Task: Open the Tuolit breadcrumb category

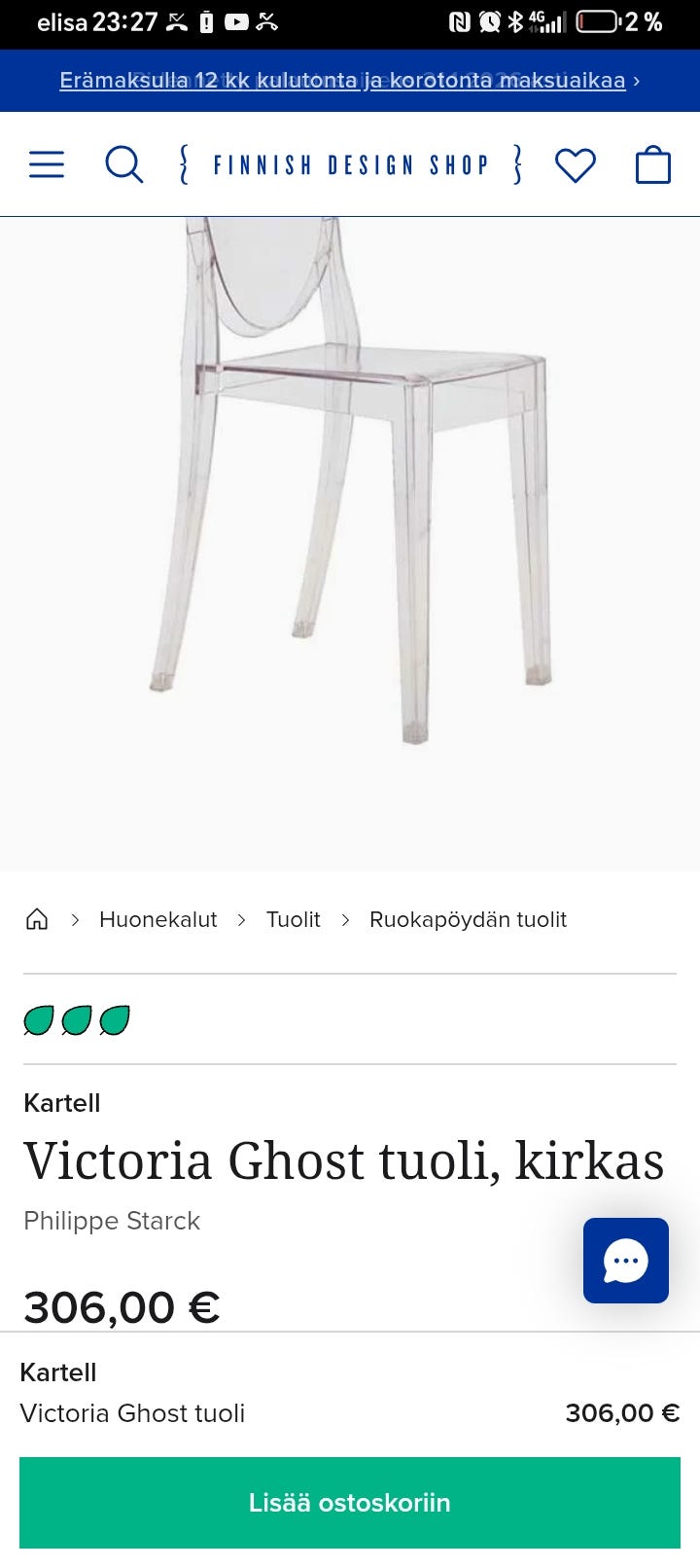Action: [x=293, y=918]
